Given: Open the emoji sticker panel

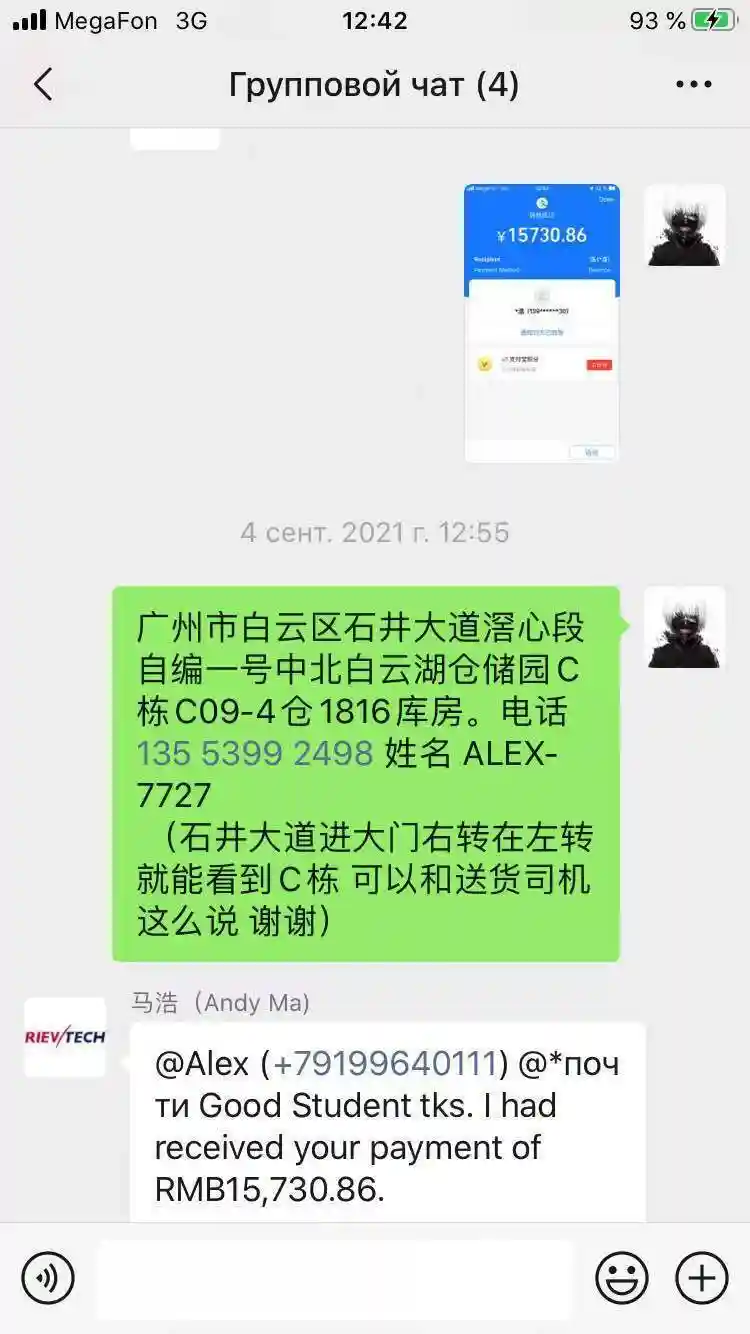Looking at the screenshot, I should tap(621, 1278).
